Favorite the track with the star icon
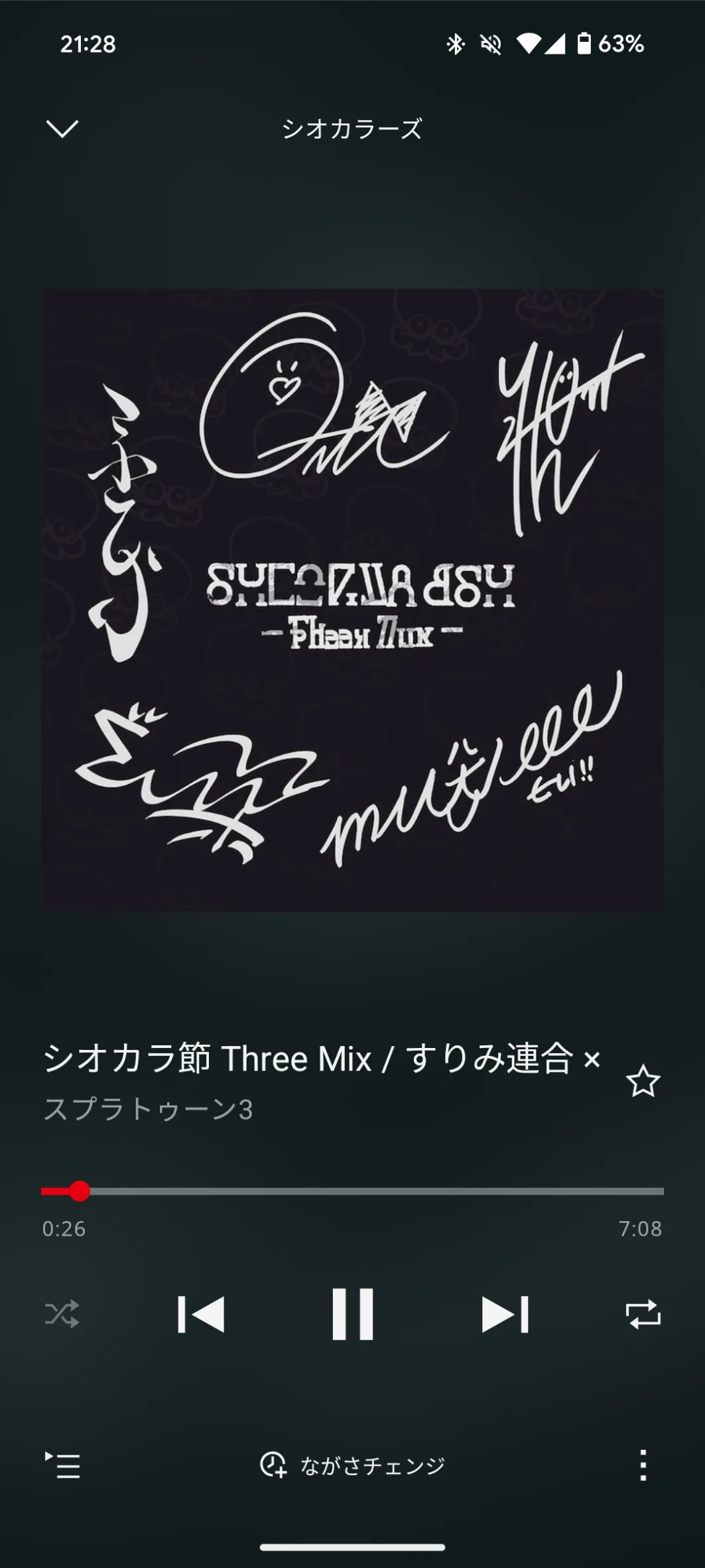Screen dimensions: 705x1568 tap(643, 1082)
